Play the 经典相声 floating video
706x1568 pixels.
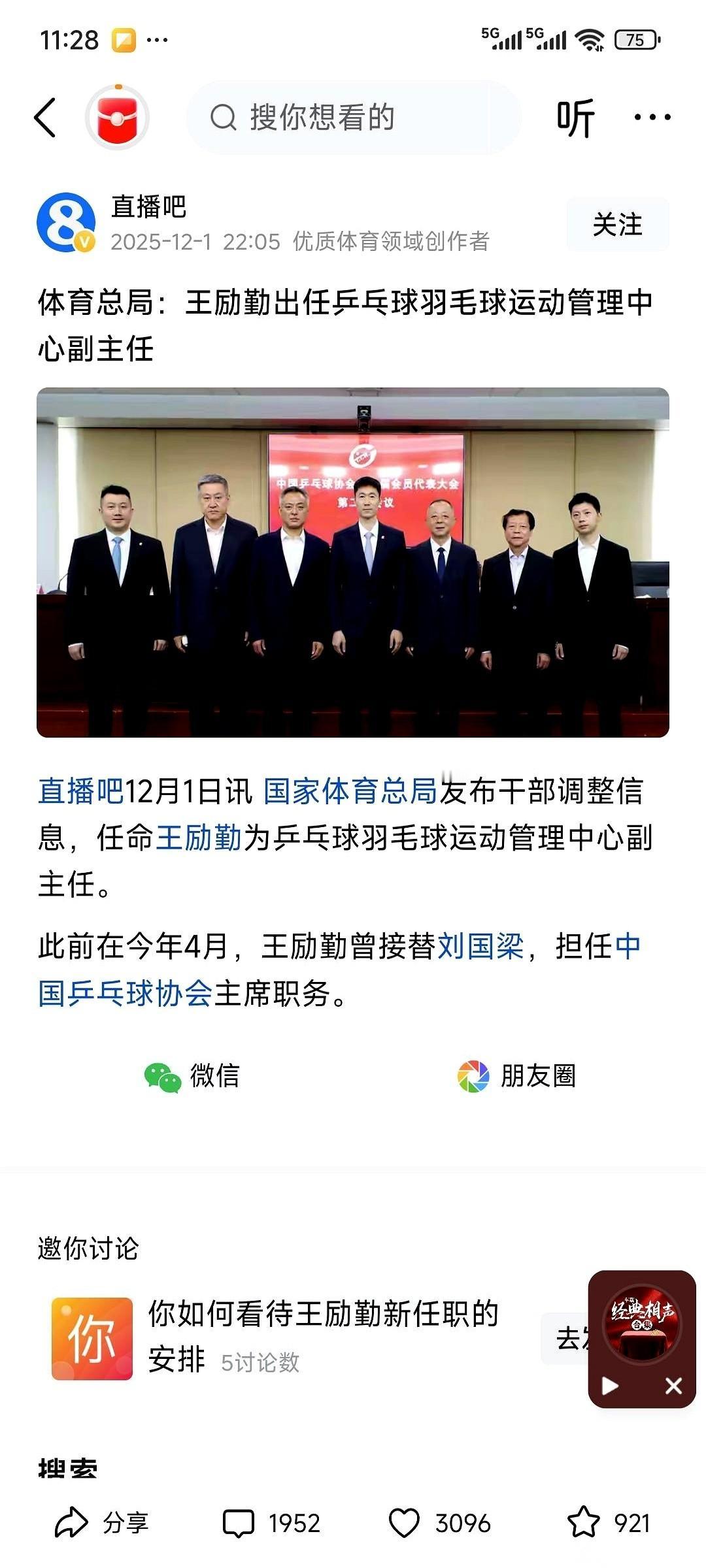point(612,1385)
